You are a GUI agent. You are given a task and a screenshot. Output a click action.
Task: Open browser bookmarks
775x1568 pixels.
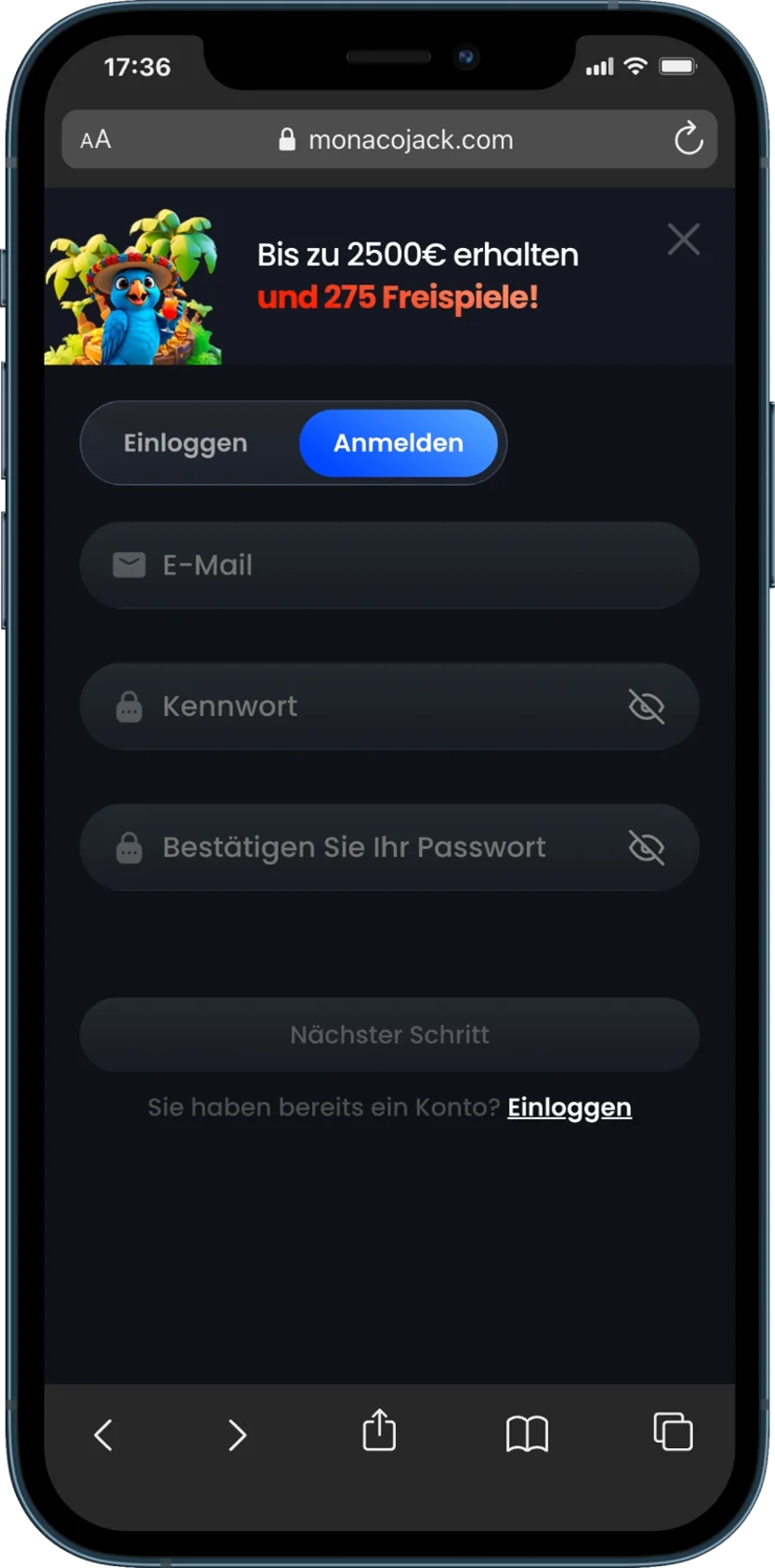[x=527, y=1433]
